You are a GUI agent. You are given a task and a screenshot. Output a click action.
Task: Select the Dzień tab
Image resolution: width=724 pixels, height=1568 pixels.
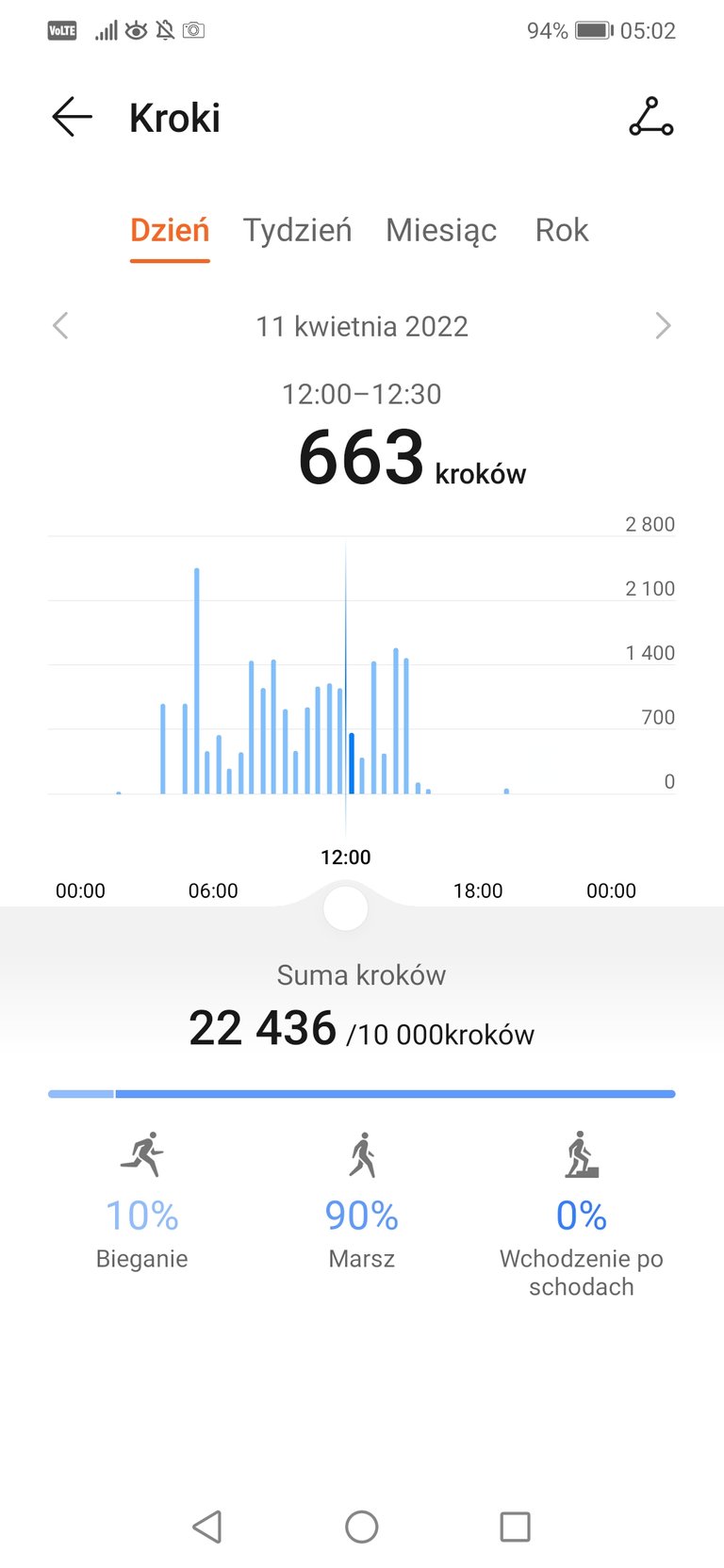point(170,231)
